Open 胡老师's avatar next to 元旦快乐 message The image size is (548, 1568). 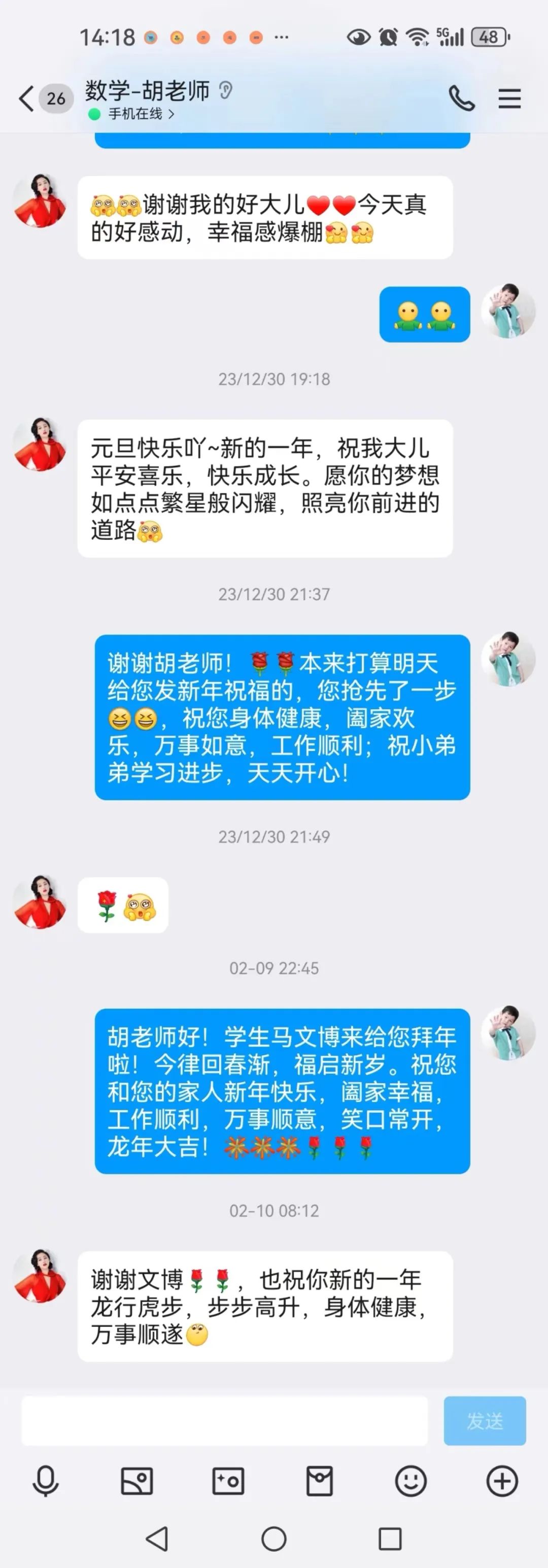[x=40, y=445]
